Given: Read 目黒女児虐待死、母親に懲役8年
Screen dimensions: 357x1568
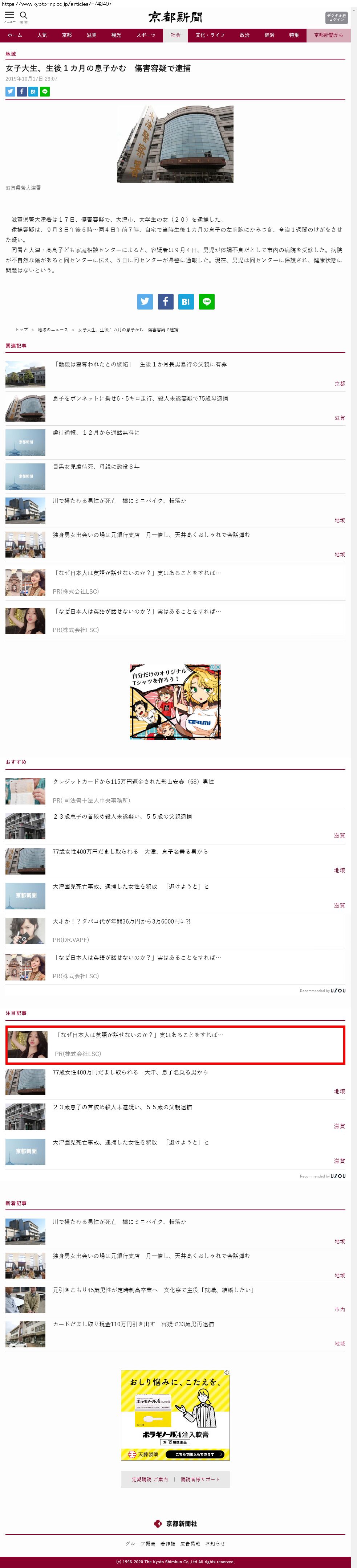Looking at the screenshot, I should pos(96,467).
